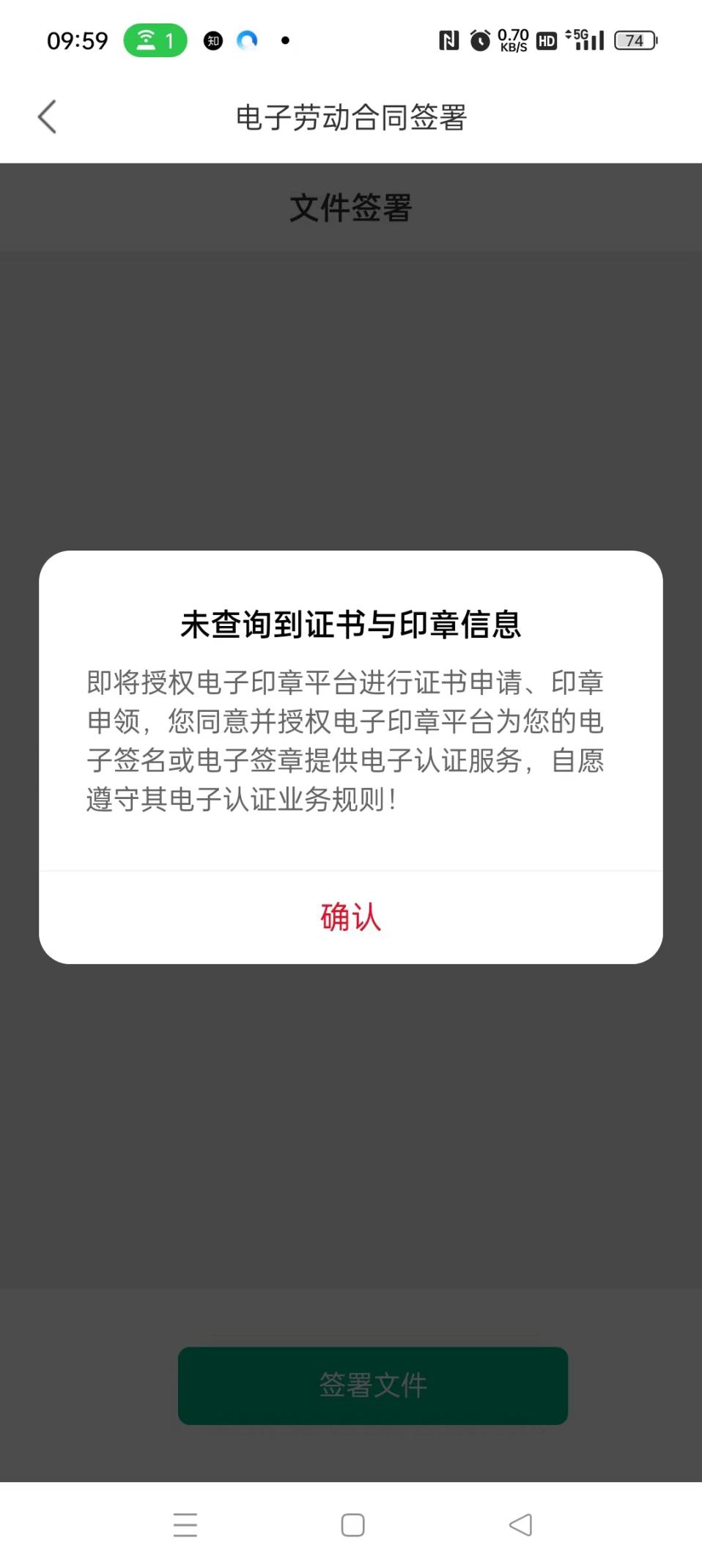Open recent apps from navigation bar
702x1568 pixels.
[185, 1525]
